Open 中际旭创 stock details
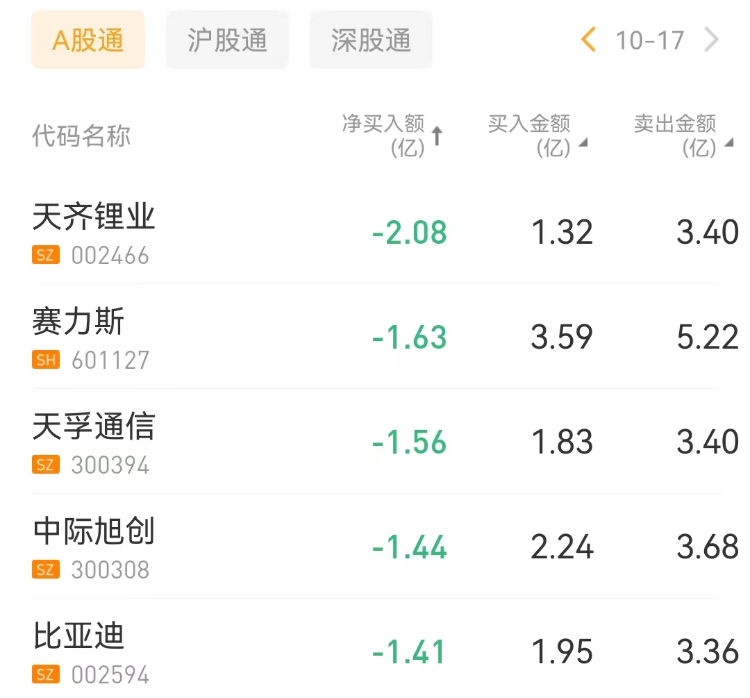 pyautogui.click(x=94, y=546)
